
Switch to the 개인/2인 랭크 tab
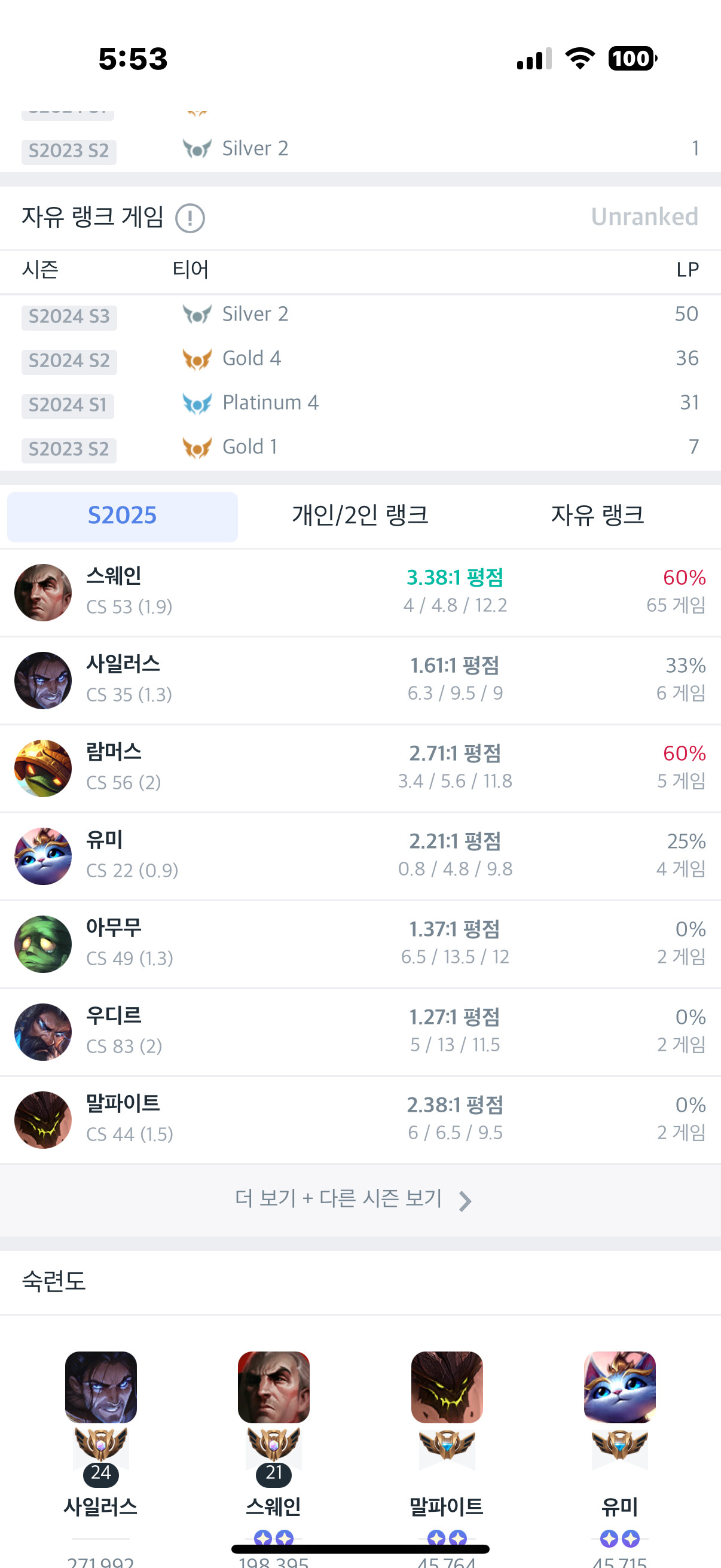[x=360, y=516]
